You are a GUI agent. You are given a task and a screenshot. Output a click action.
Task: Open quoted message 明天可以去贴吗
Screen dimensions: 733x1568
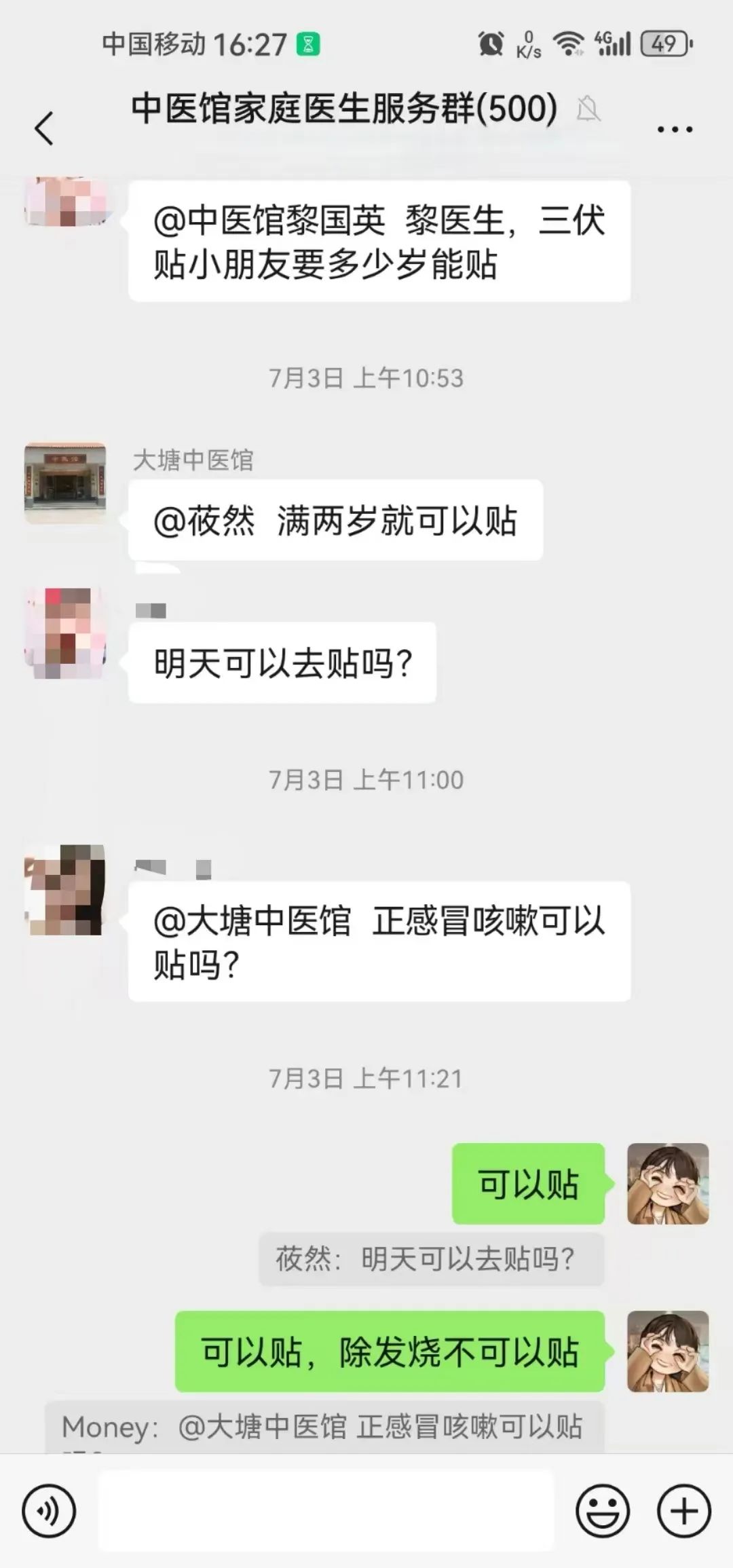click(431, 1259)
